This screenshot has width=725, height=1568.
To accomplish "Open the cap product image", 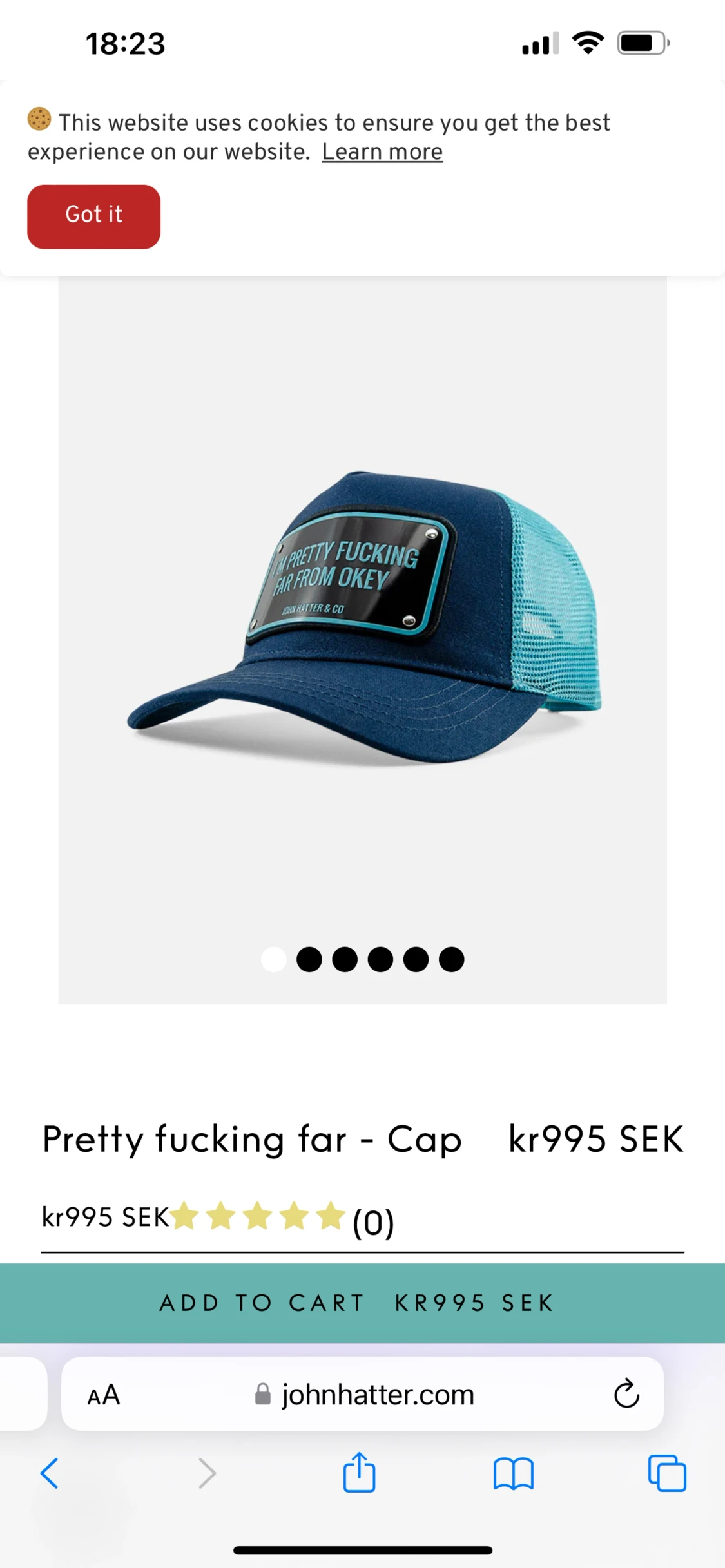I will coord(362,618).
